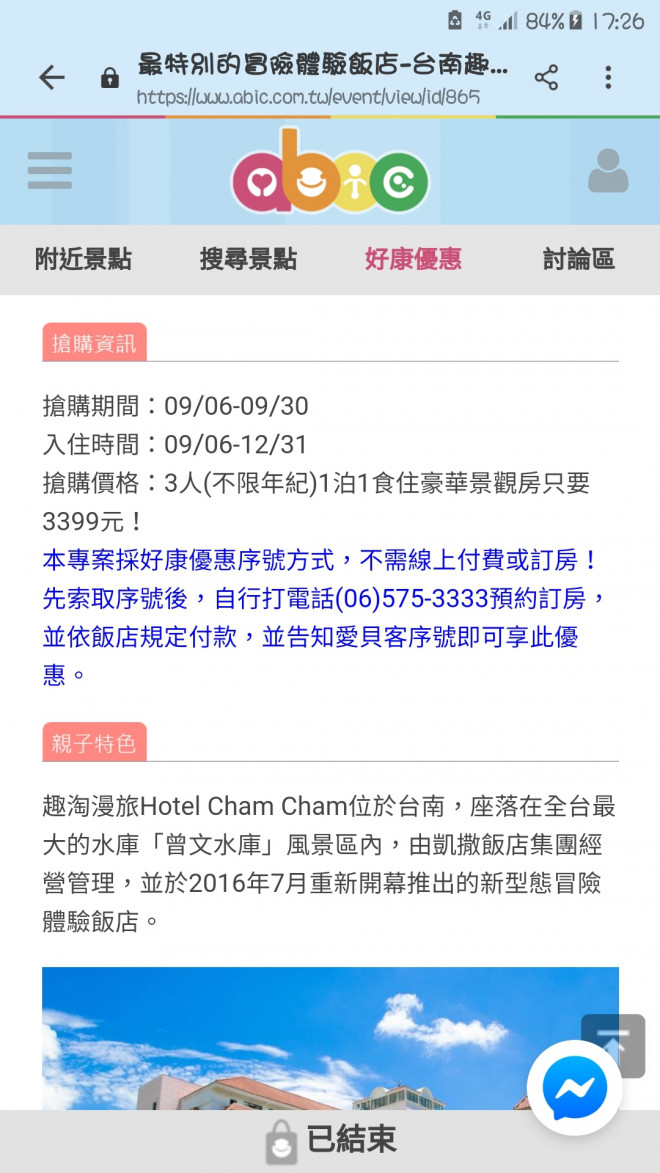Image resolution: width=660 pixels, height=1173 pixels.
Task: Switch to the 搜尋景點 tab
Action: coord(248,260)
